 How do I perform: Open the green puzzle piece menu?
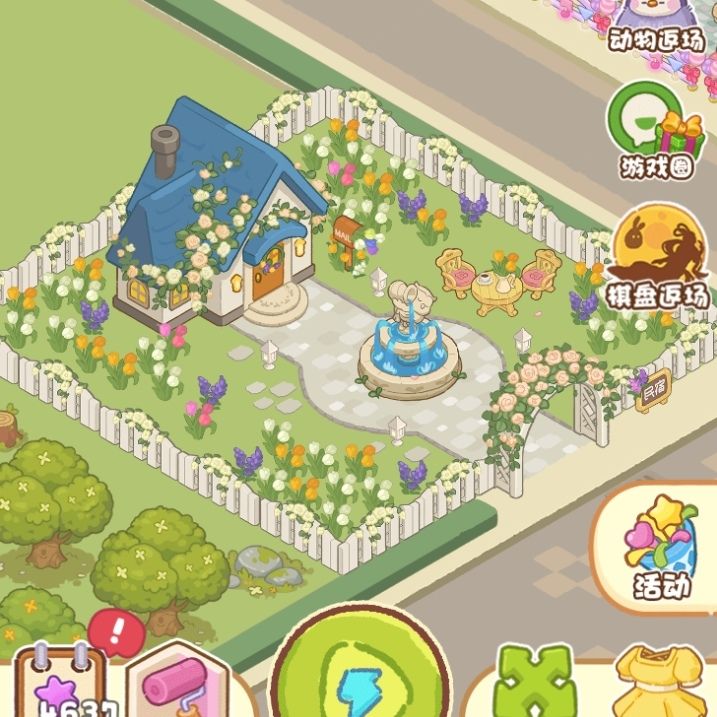(x=535, y=681)
